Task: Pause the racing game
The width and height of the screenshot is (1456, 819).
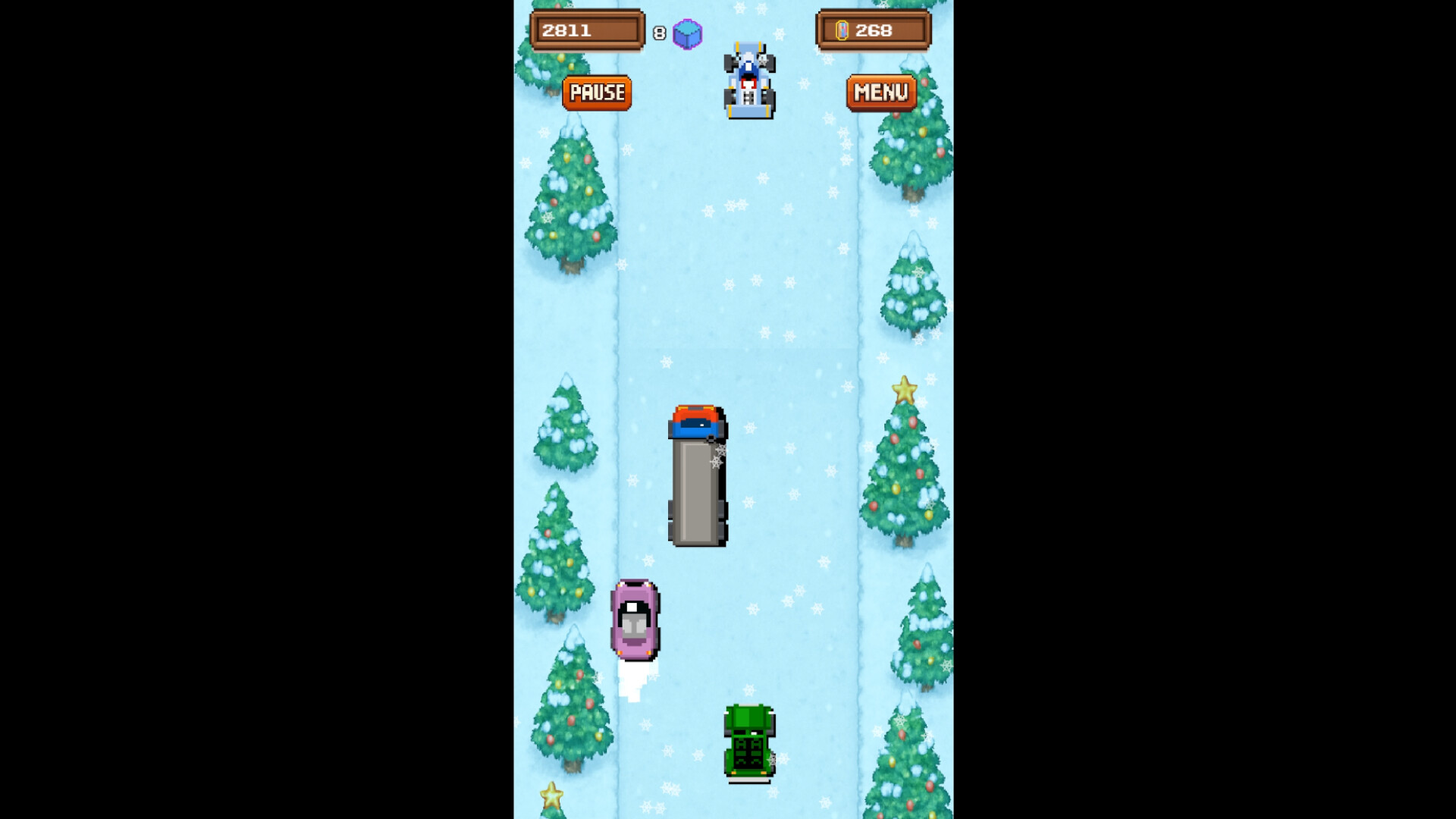Action: click(x=597, y=93)
